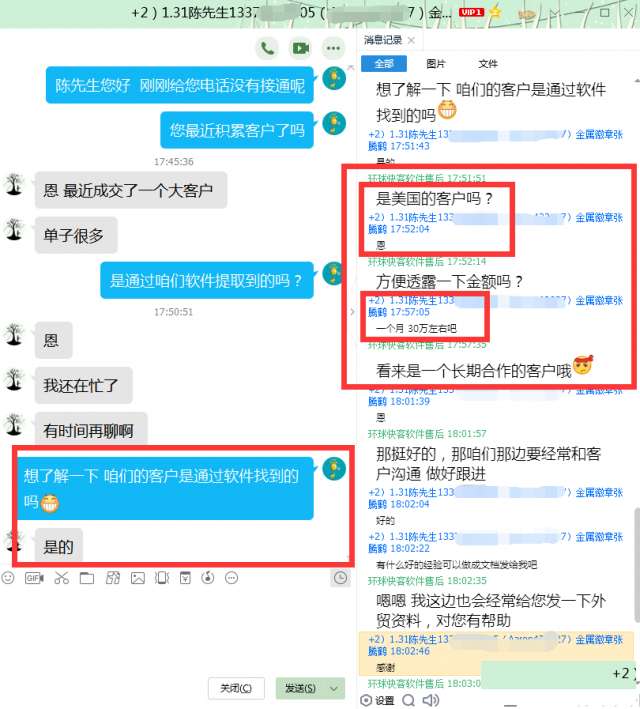Toggle message history with the clock icon
Screen dimensions: 640x709
(x=341, y=578)
